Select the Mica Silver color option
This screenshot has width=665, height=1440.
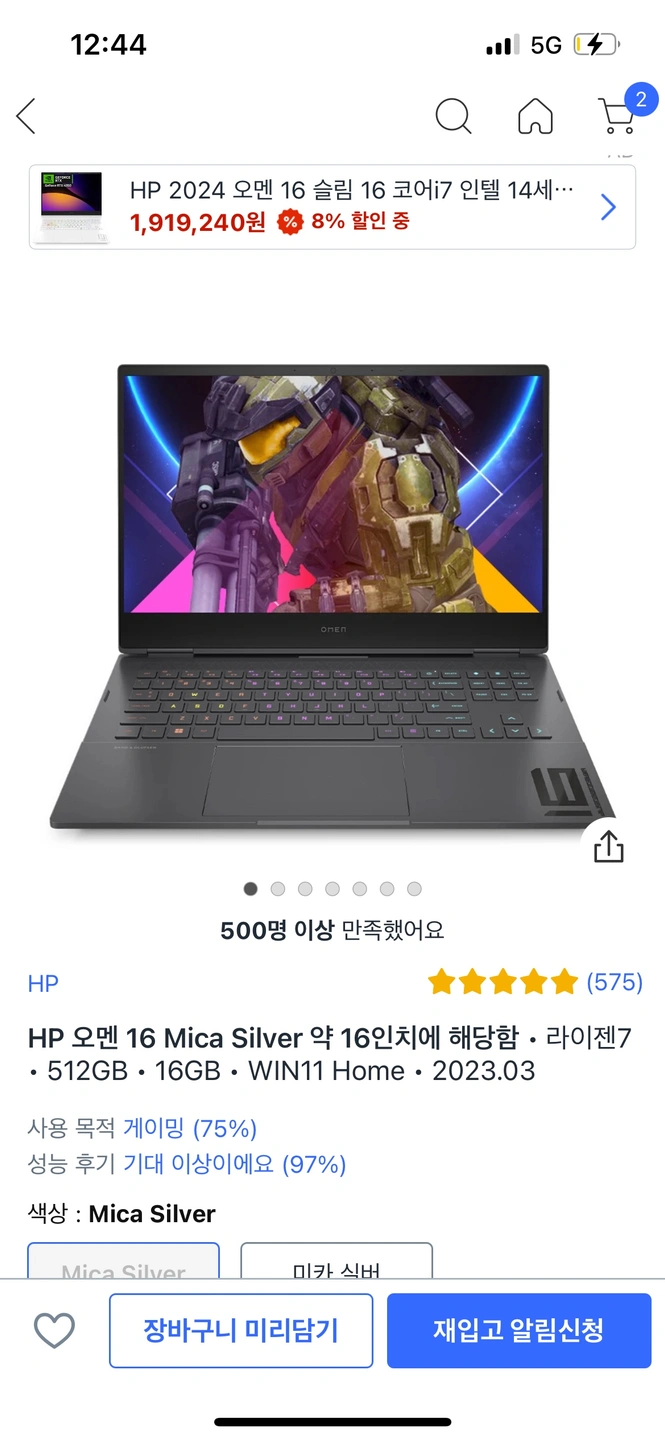(x=123, y=1262)
